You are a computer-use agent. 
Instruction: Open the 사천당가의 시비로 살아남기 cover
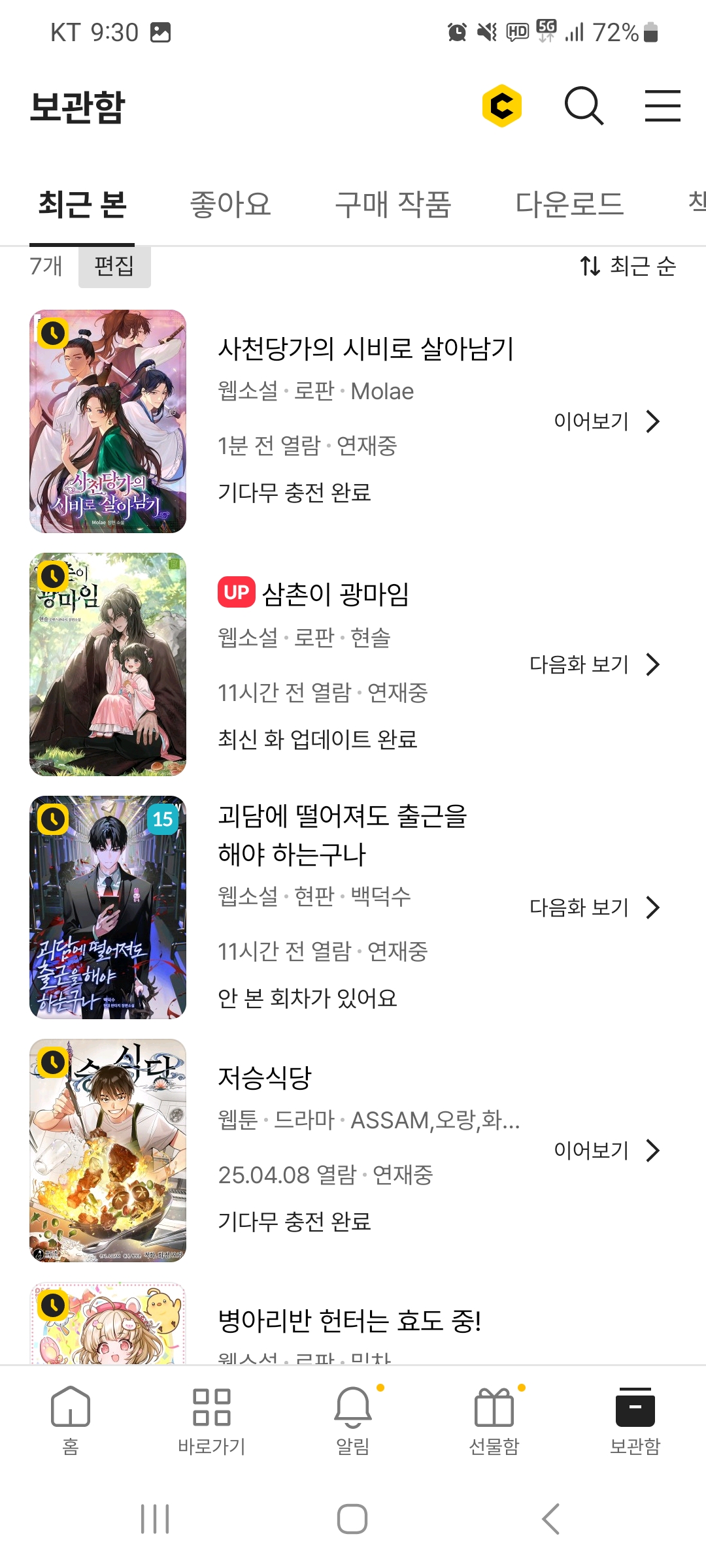(108, 421)
